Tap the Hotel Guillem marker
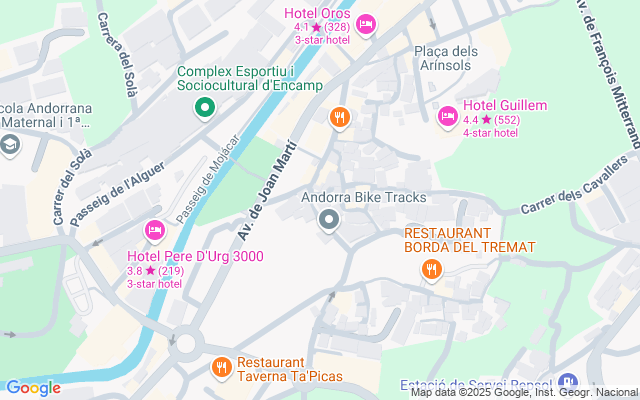The image size is (640, 400). coord(448,117)
